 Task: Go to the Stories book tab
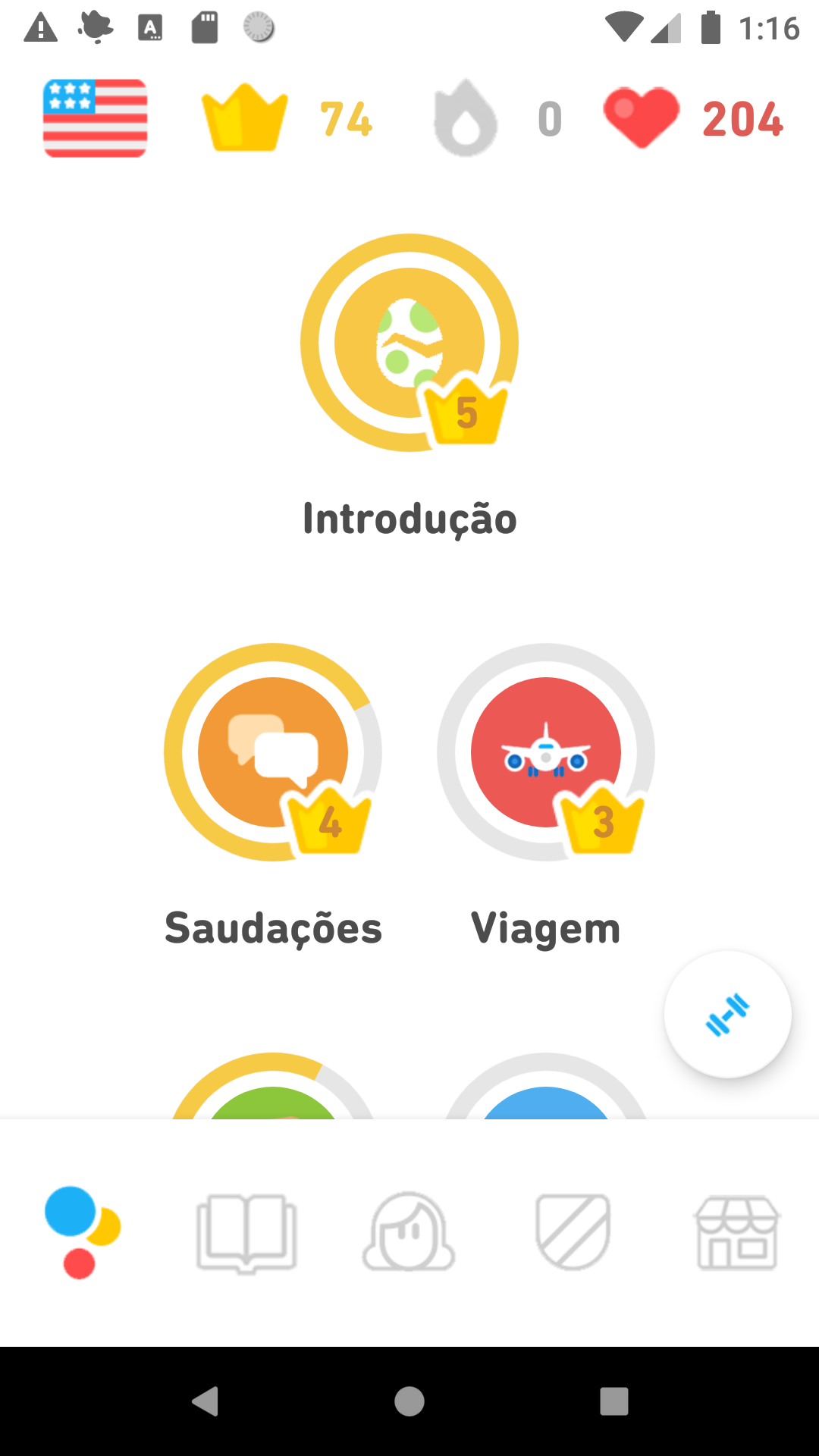click(246, 1232)
